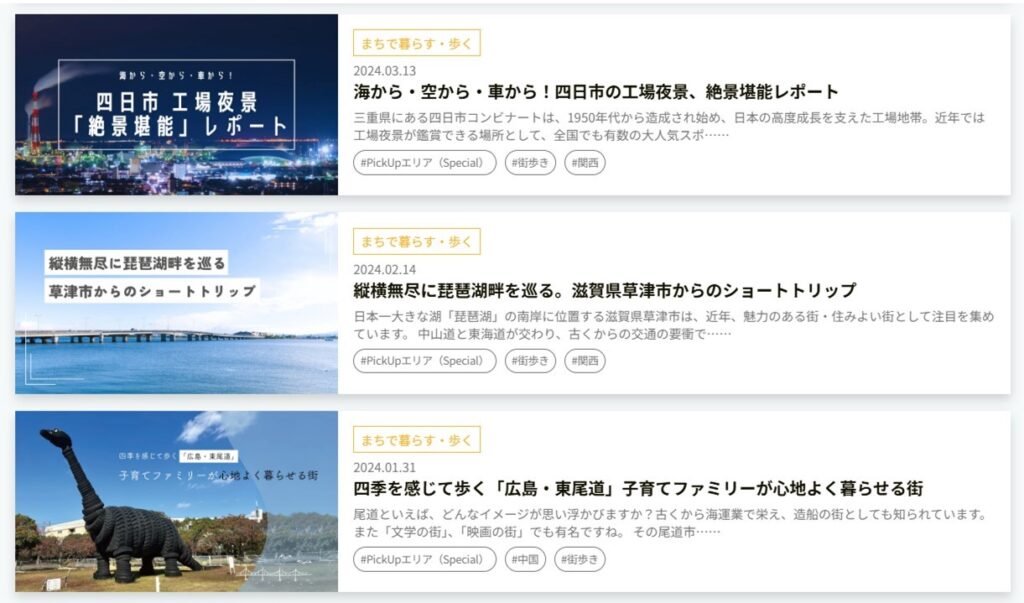The image size is (1024, 603).
Task: Open the Hiroshima Higashi-Onomichi family article
Action: tap(637, 489)
